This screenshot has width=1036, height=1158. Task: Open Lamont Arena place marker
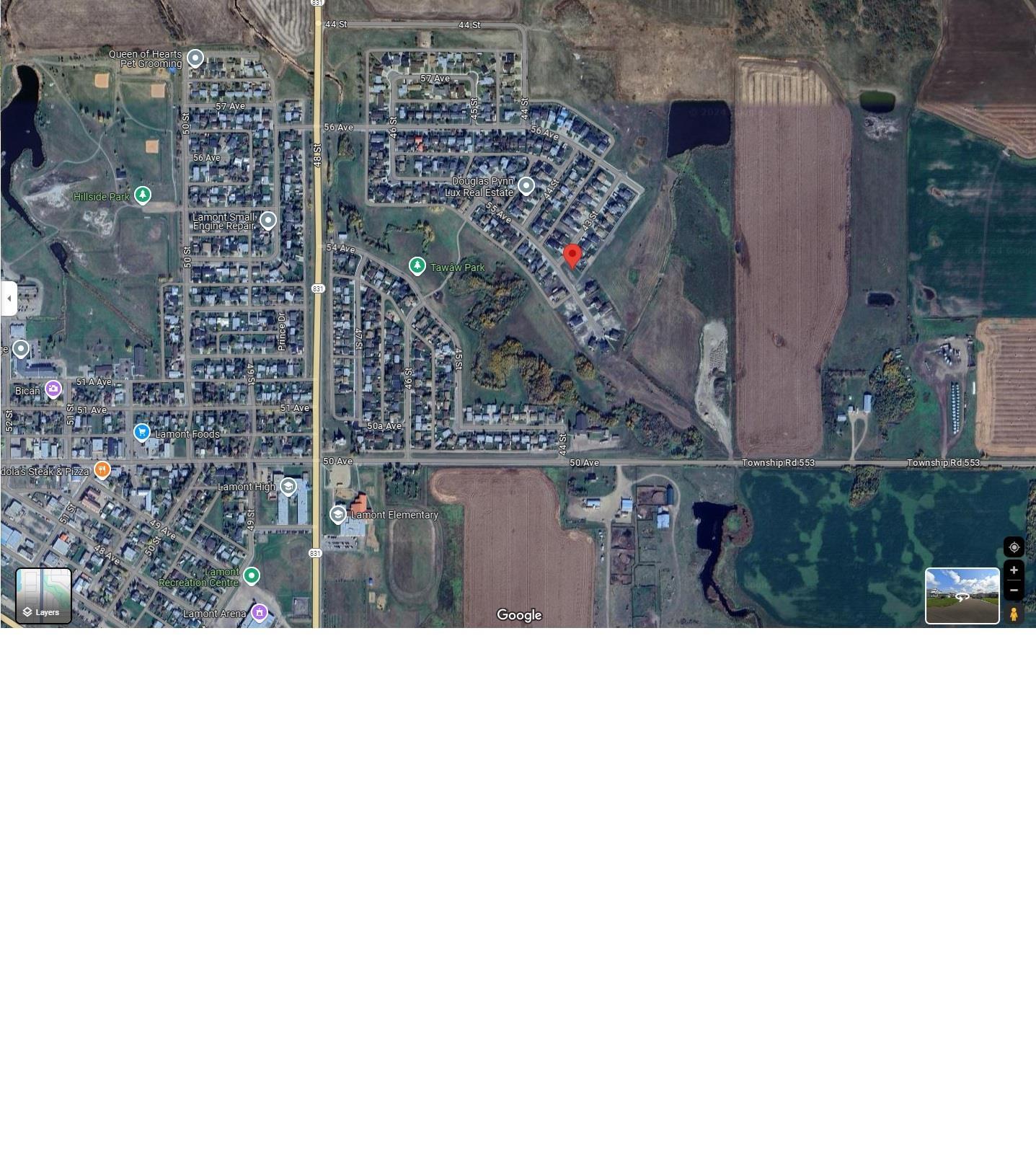260,613
